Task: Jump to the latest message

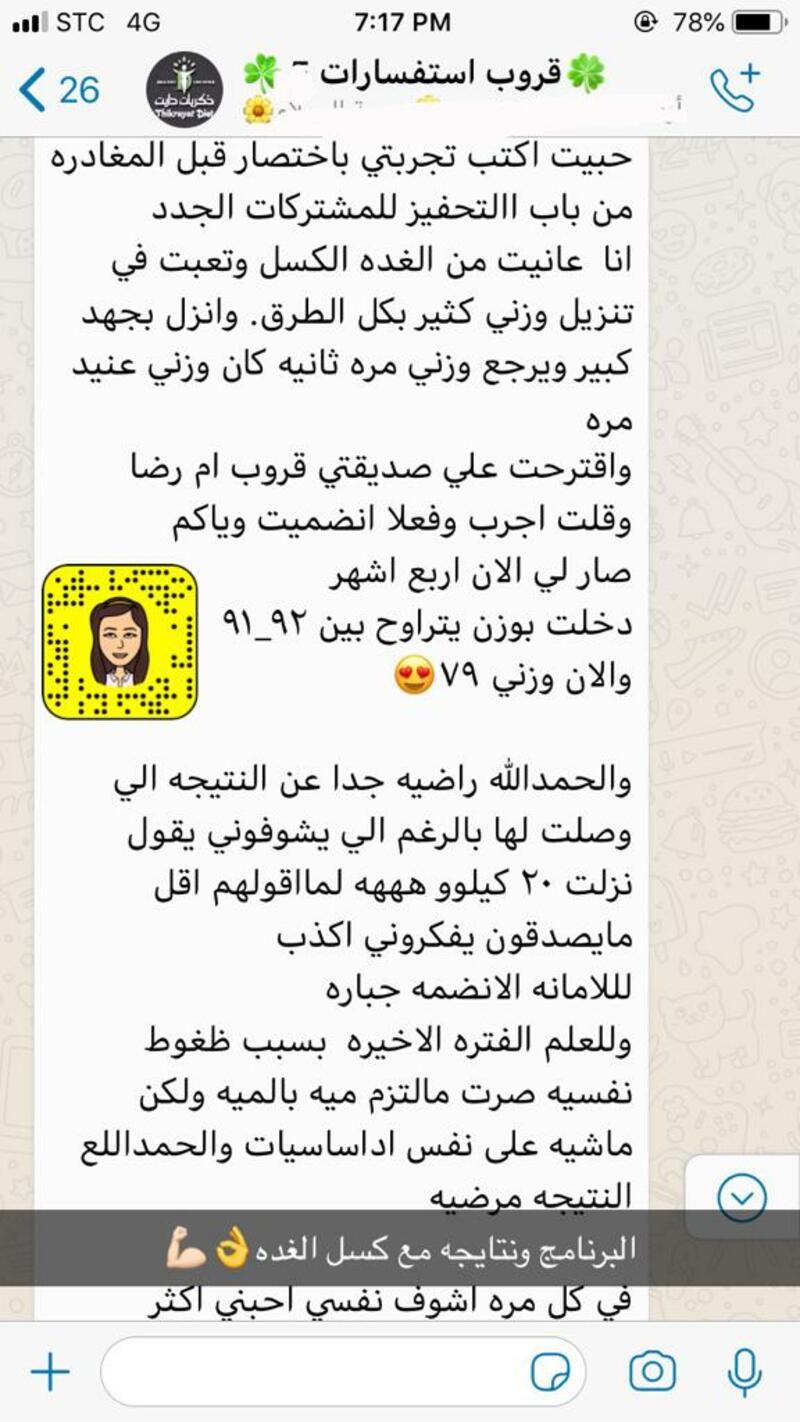Action: point(743,1196)
